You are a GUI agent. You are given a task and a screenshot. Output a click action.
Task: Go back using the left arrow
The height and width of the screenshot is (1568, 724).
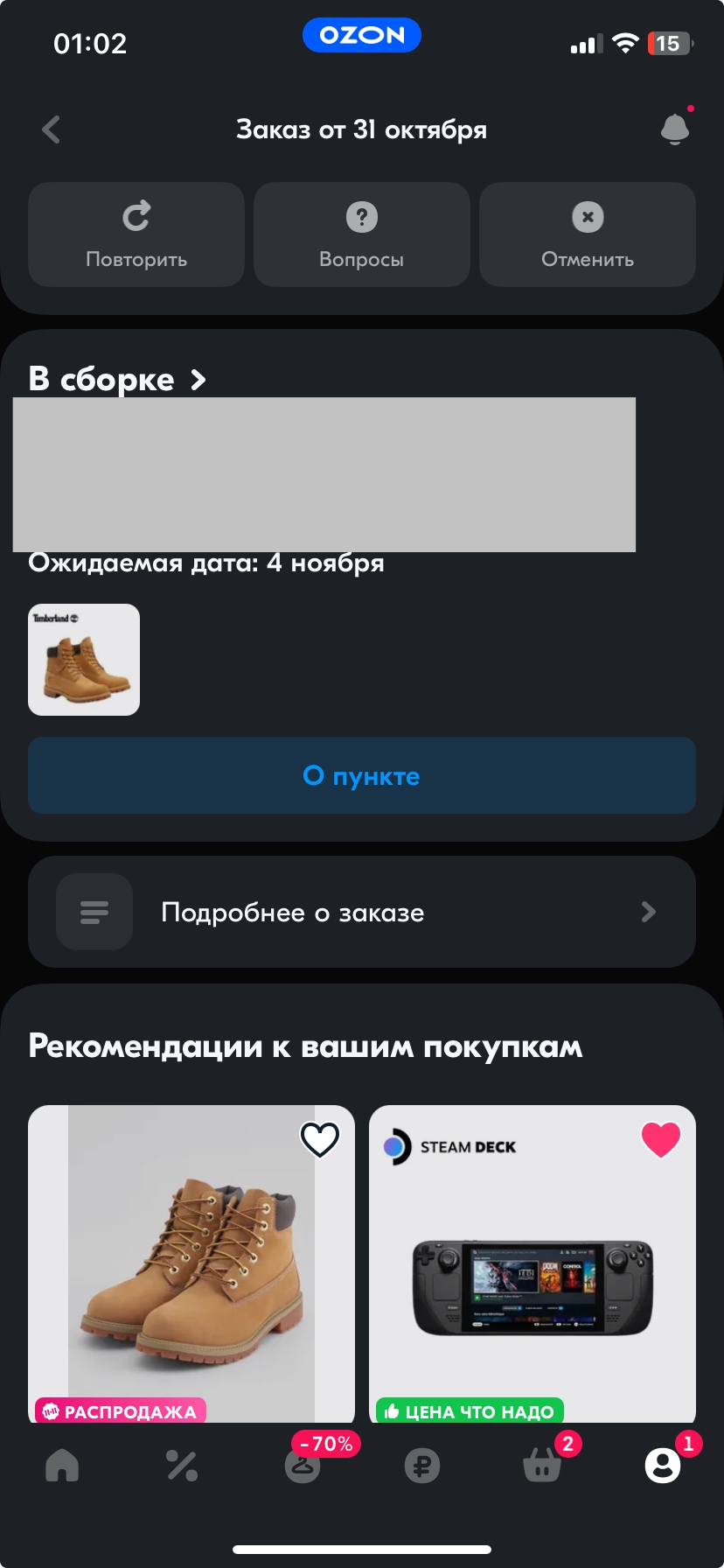click(x=51, y=129)
